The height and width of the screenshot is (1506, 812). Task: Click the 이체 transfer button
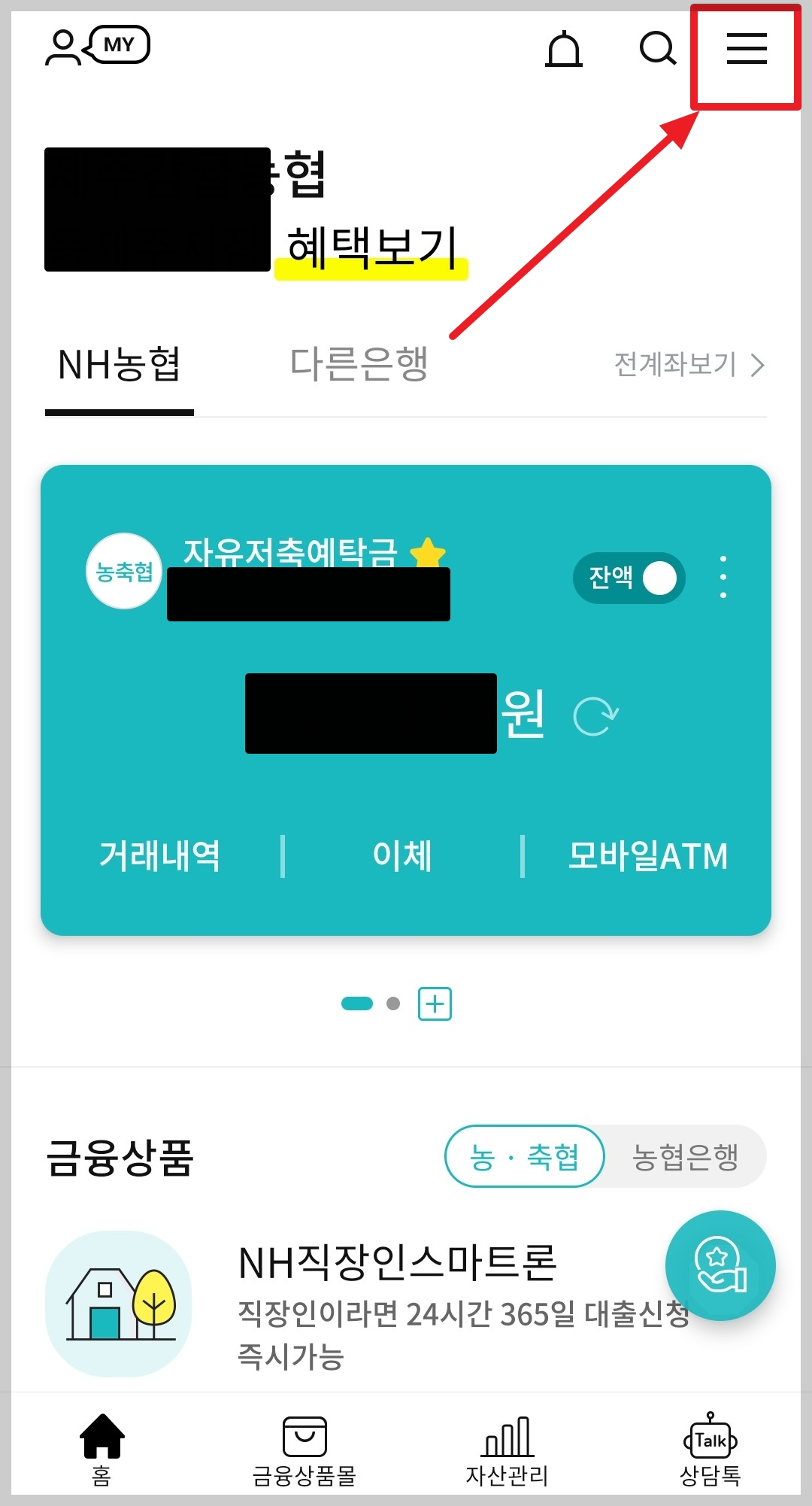click(x=402, y=855)
